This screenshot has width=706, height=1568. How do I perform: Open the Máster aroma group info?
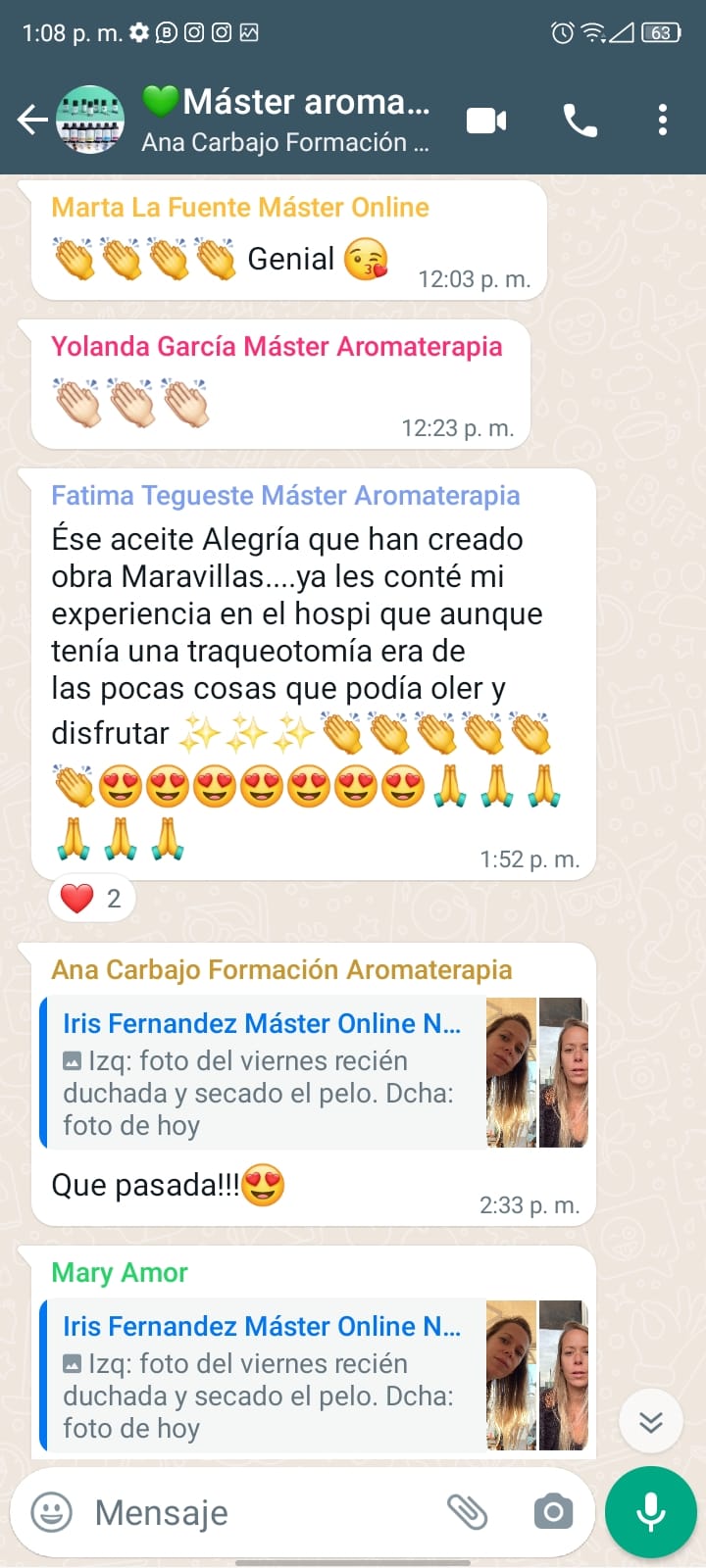pos(286,120)
